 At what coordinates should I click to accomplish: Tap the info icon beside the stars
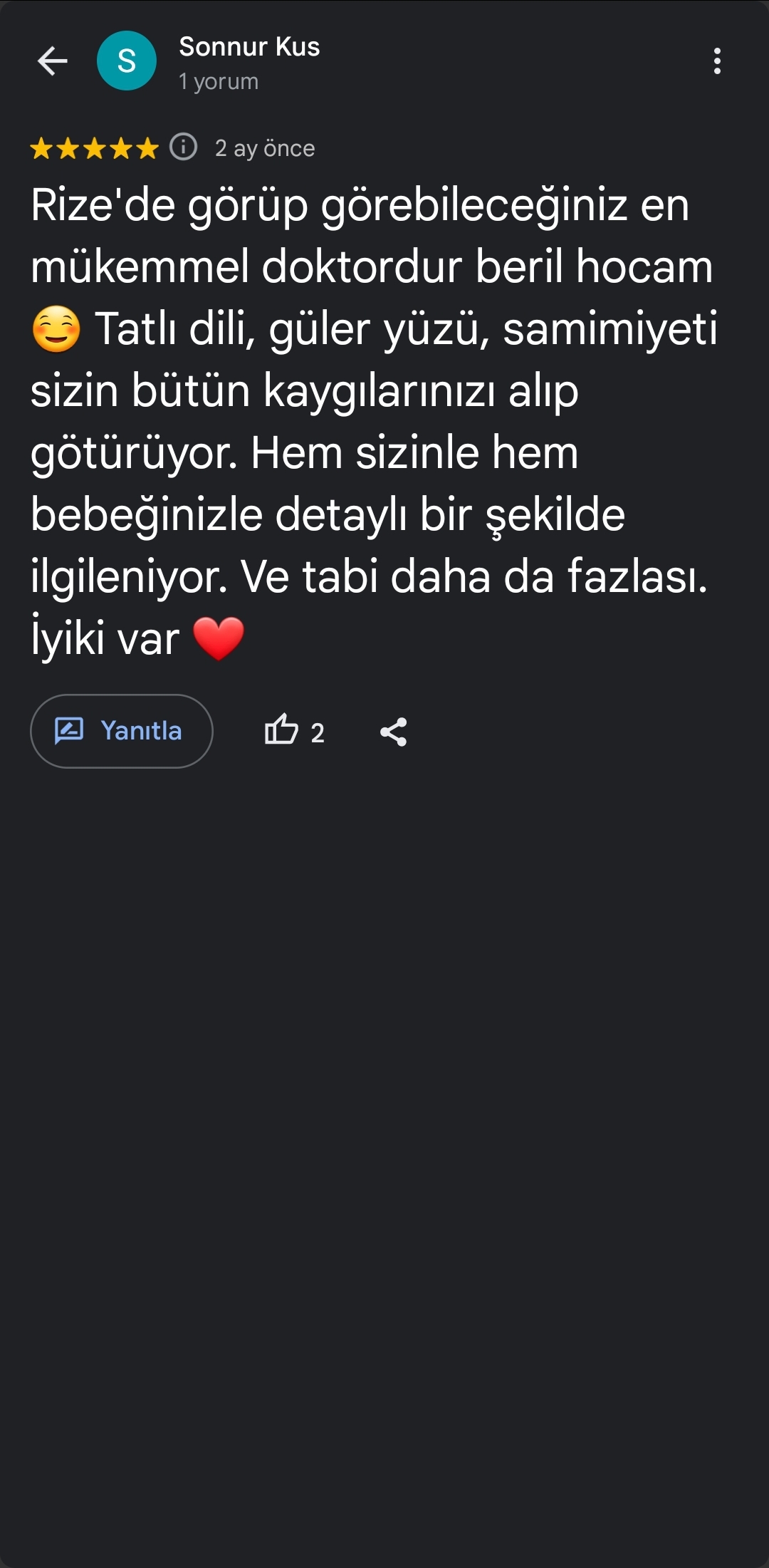click(183, 147)
